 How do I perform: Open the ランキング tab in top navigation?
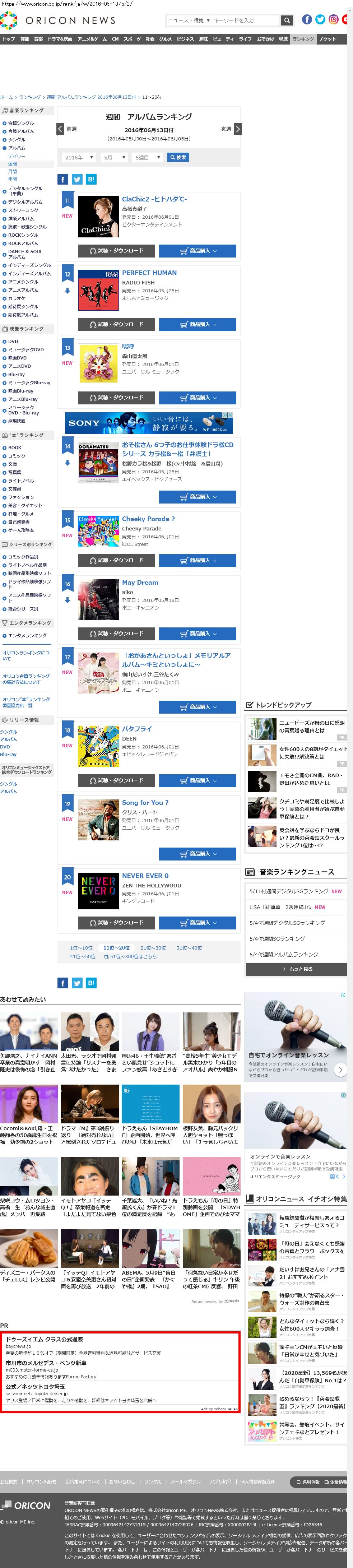(303, 39)
